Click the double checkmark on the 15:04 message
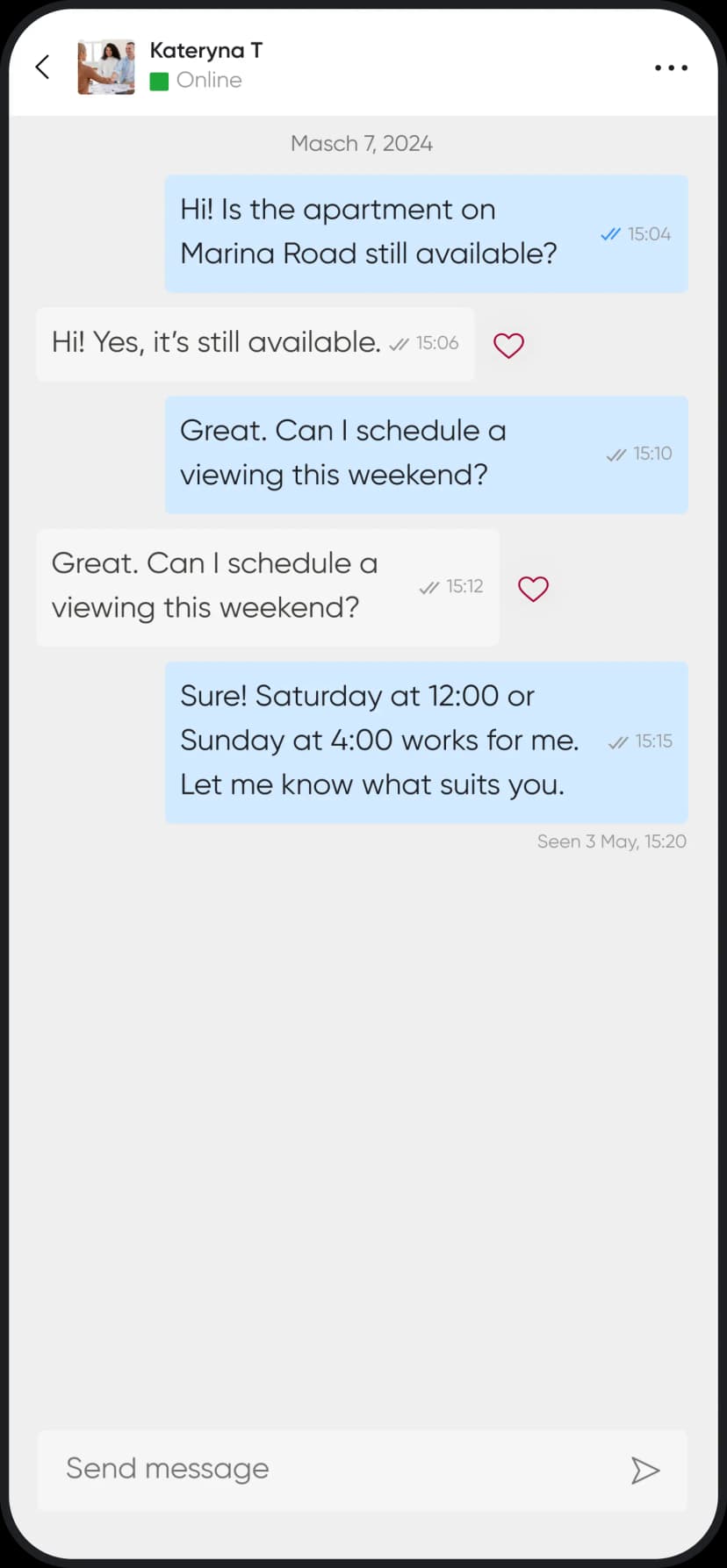 pos(608,234)
